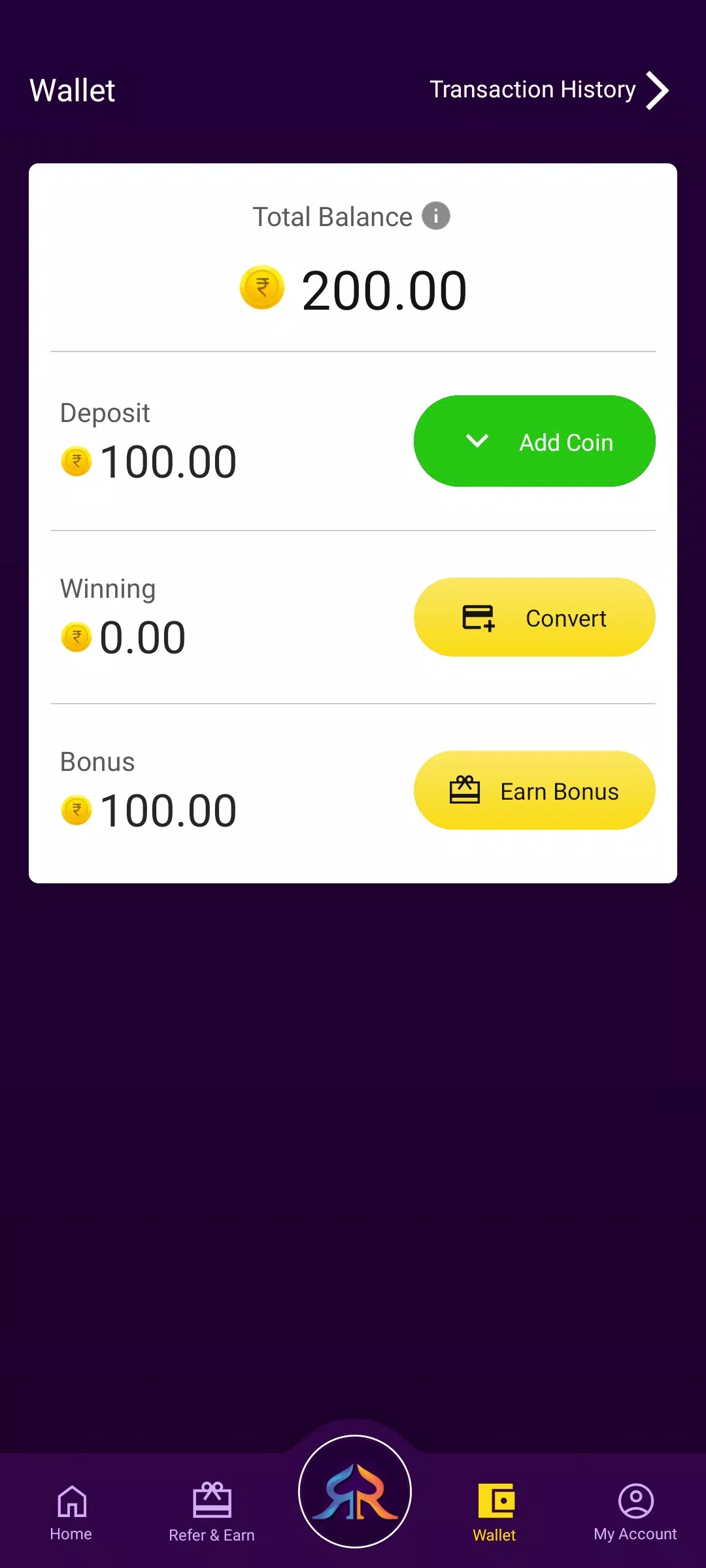The width and height of the screenshot is (706, 1568).
Task: Convert winning coins
Action: 534,617
